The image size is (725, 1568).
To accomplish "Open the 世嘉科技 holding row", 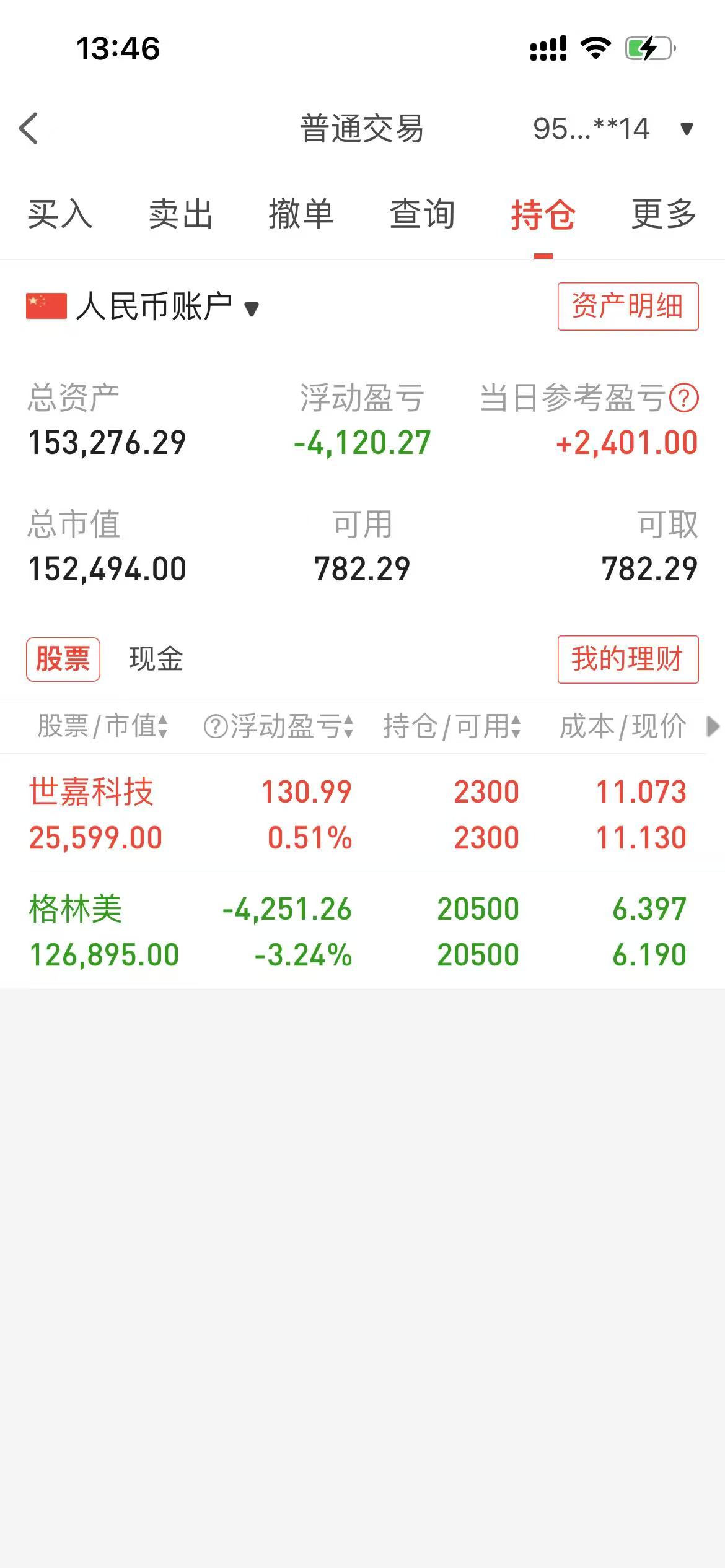I will pos(362,814).
